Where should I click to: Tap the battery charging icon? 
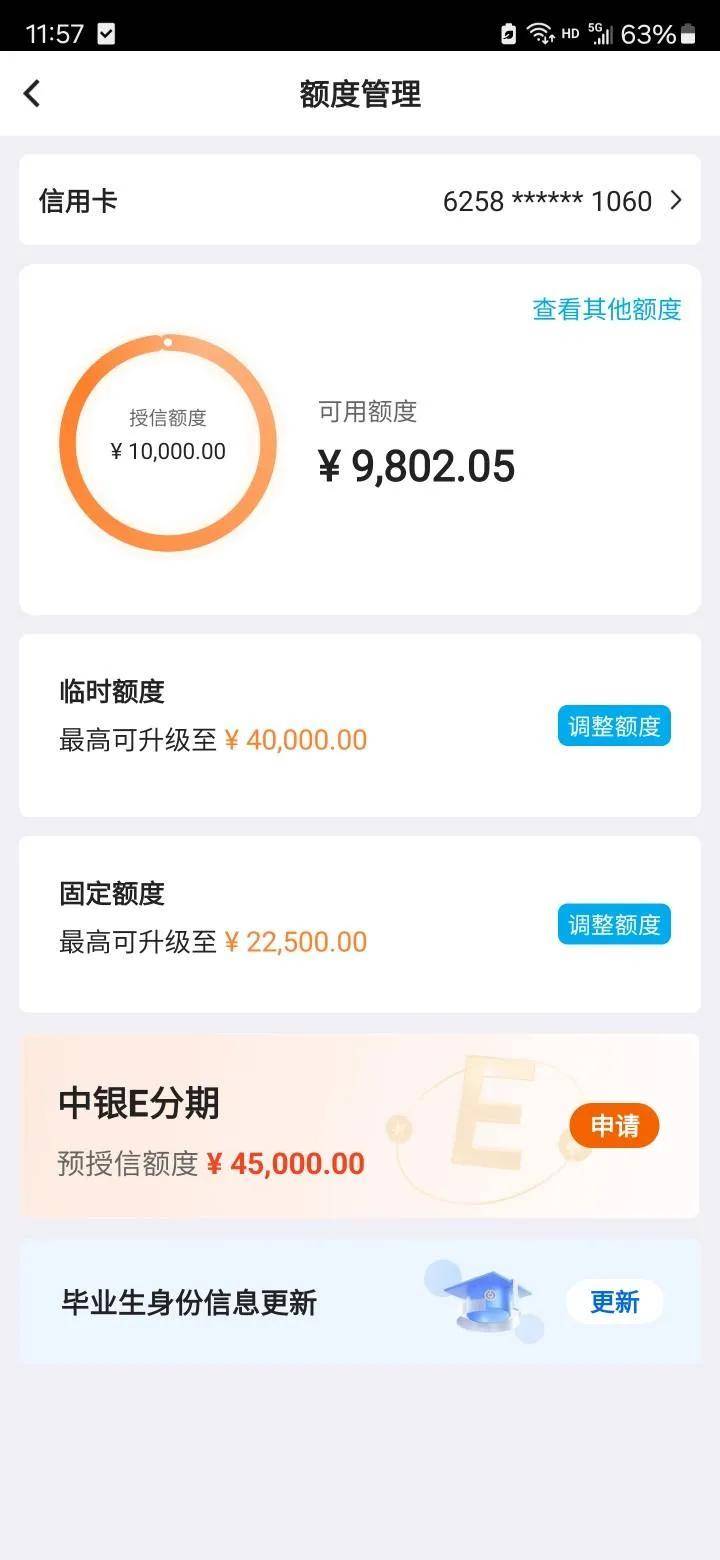point(507,32)
